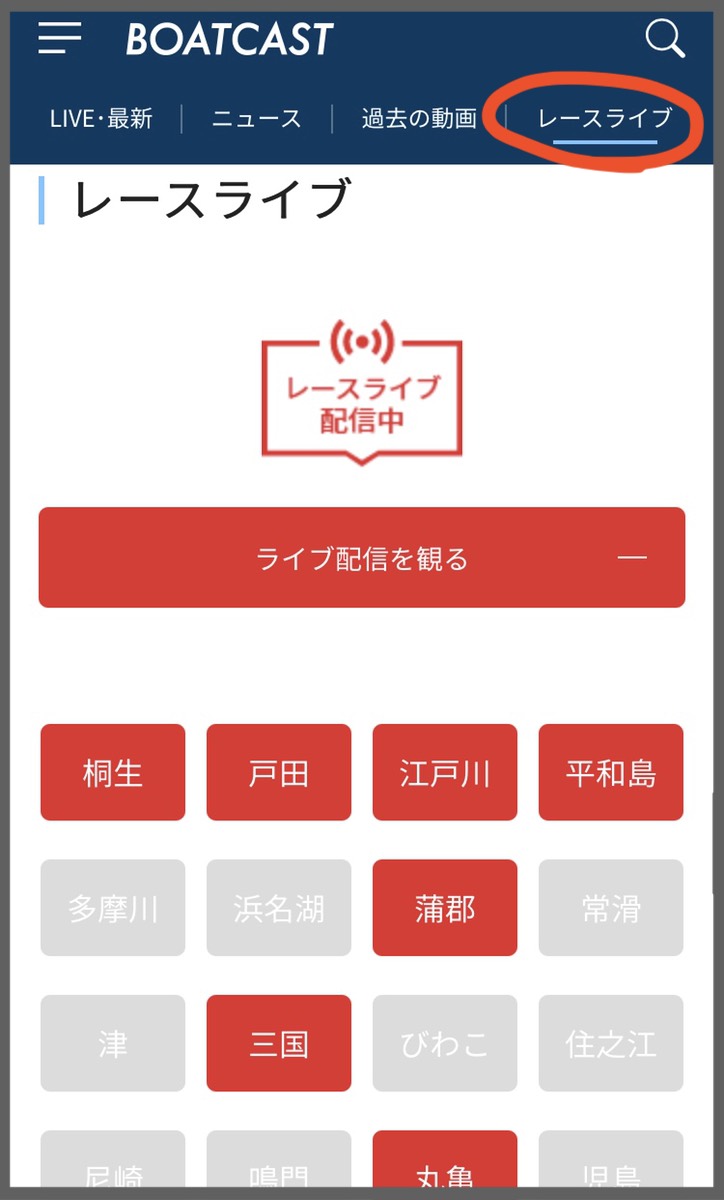This screenshot has width=724, height=1200.
Task: Select the 蒲郡 venue button
Action: pos(444,907)
